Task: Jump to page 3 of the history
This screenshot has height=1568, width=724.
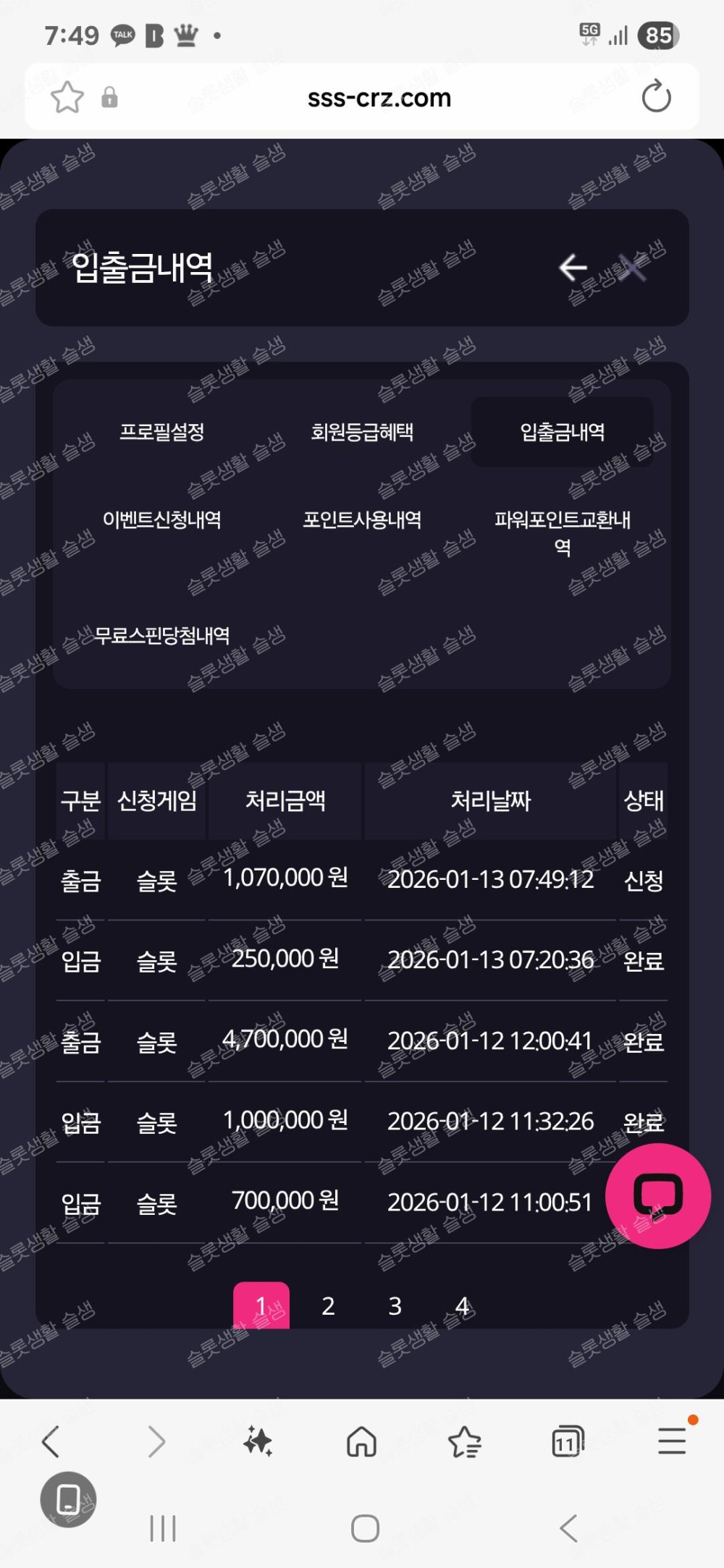Action: (x=395, y=1306)
